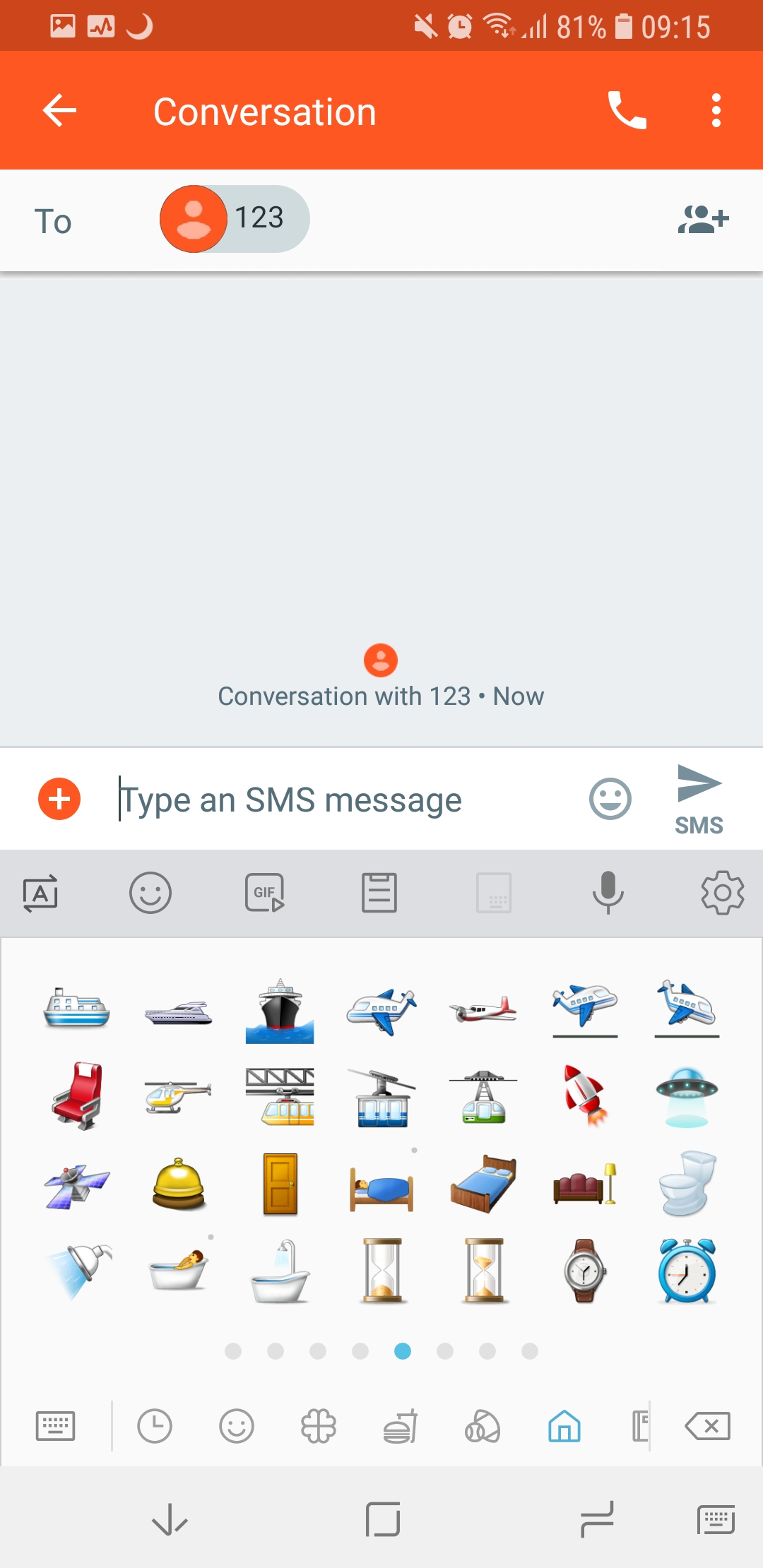Open the overflow menu
The width and height of the screenshot is (763, 1568).
pos(716,111)
